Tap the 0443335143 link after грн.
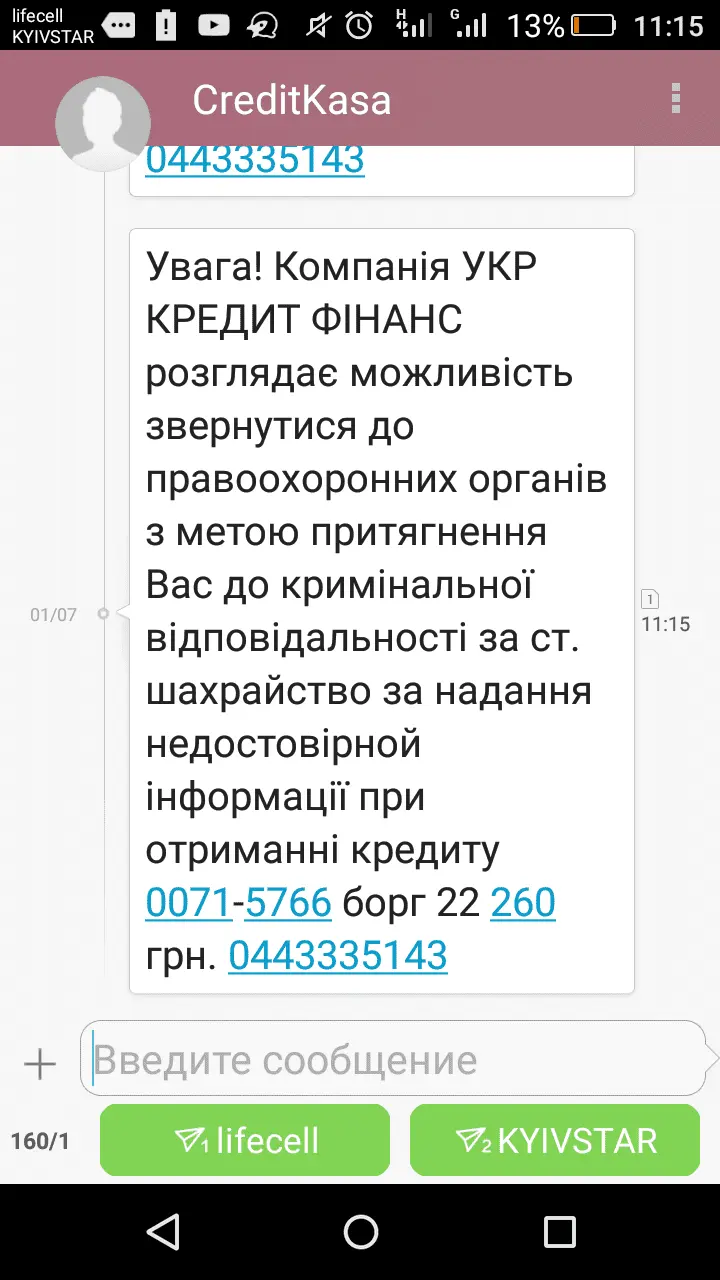The image size is (720, 1280). click(x=337, y=956)
